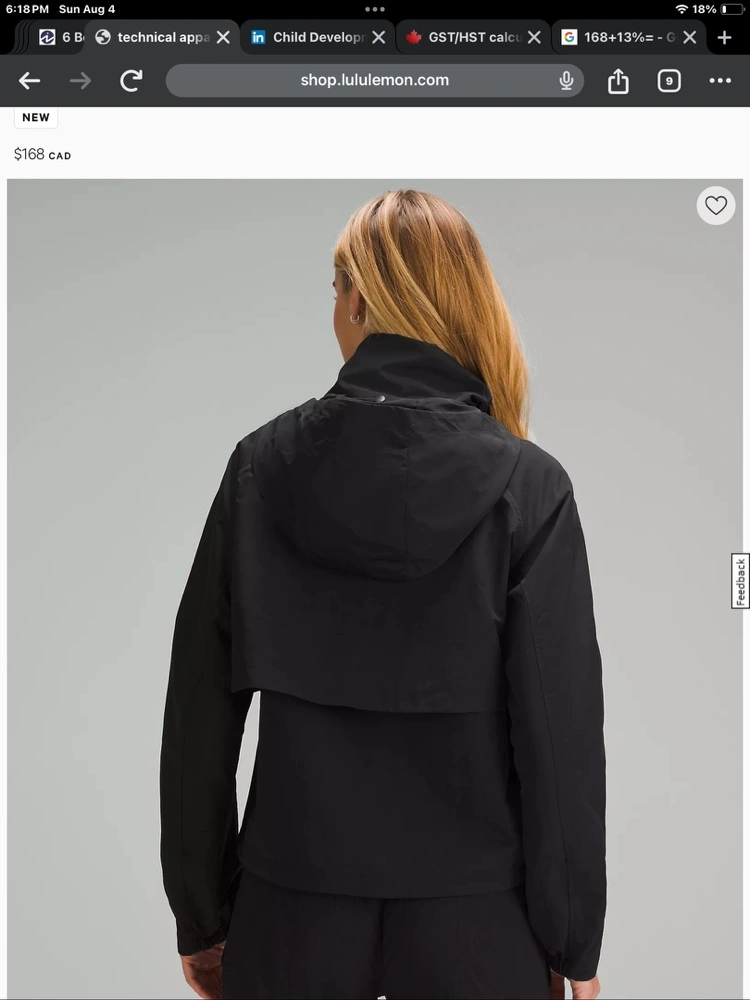This screenshot has height=1000, width=750.
Task: Open the black jacket product image
Action: pyautogui.click(x=375, y=600)
